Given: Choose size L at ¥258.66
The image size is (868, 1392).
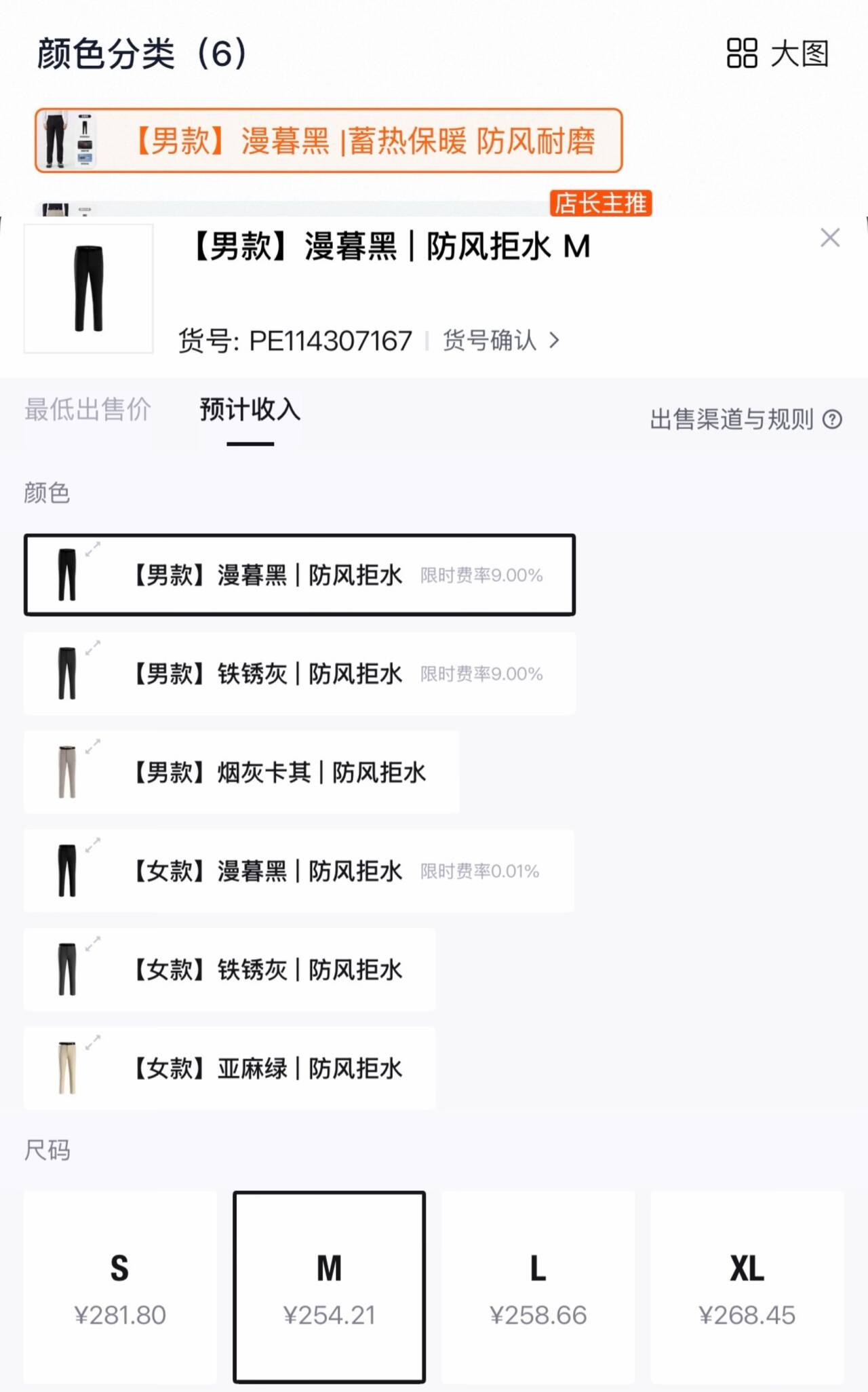Looking at the screenshot, I should tap(538, 1287).
